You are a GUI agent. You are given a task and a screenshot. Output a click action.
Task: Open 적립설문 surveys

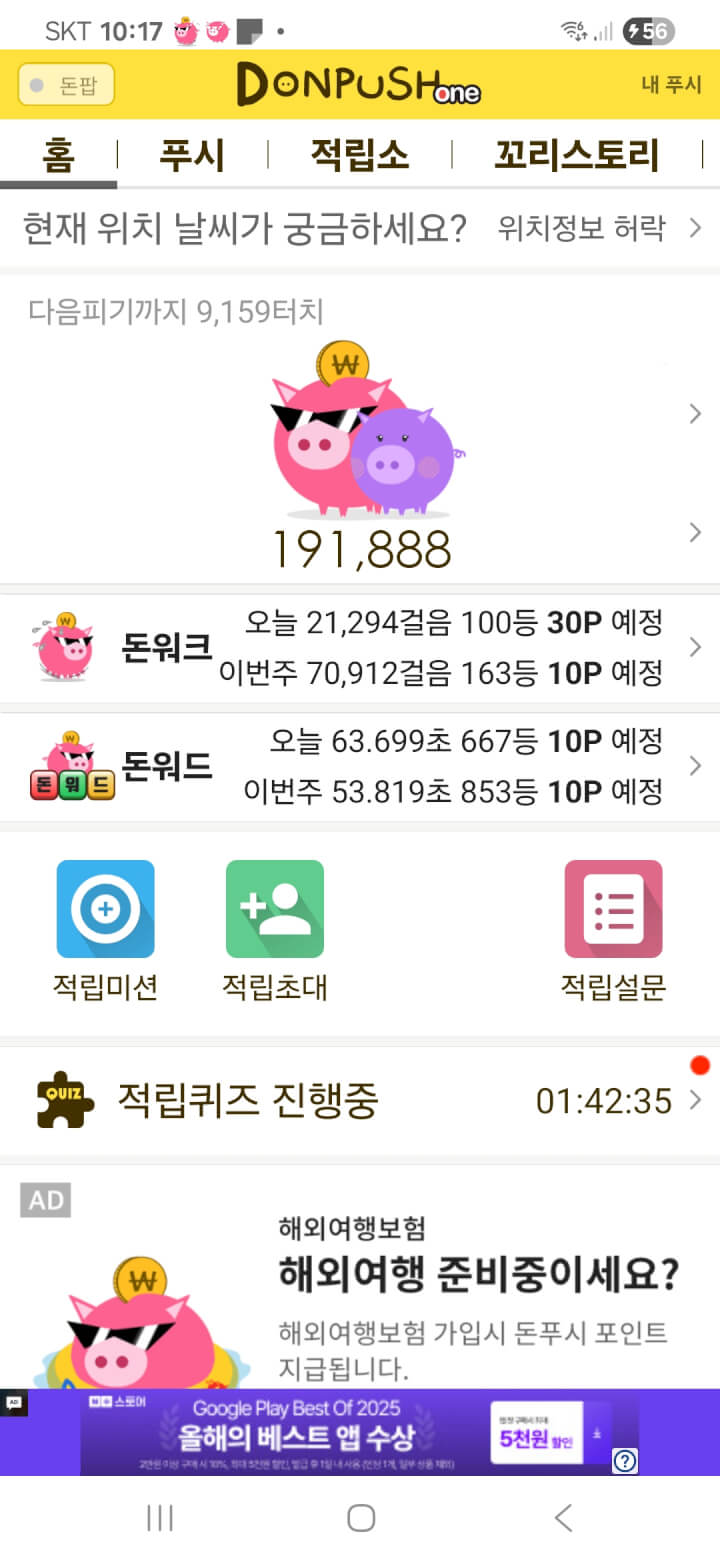pyautogui.click(x=613, y=909)
